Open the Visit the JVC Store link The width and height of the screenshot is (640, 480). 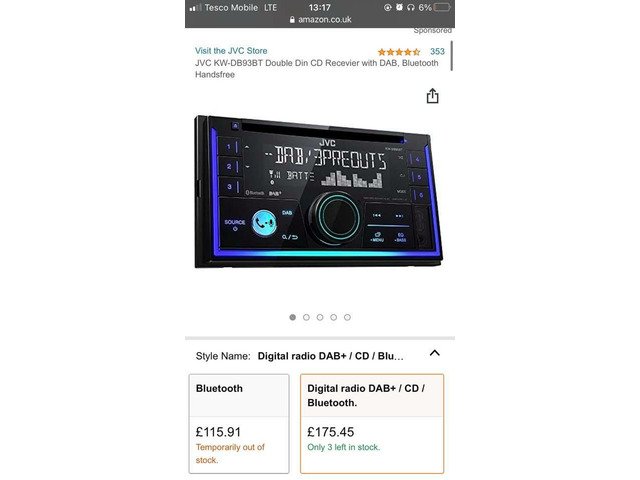pyautogui.click(x=231, y=51)
